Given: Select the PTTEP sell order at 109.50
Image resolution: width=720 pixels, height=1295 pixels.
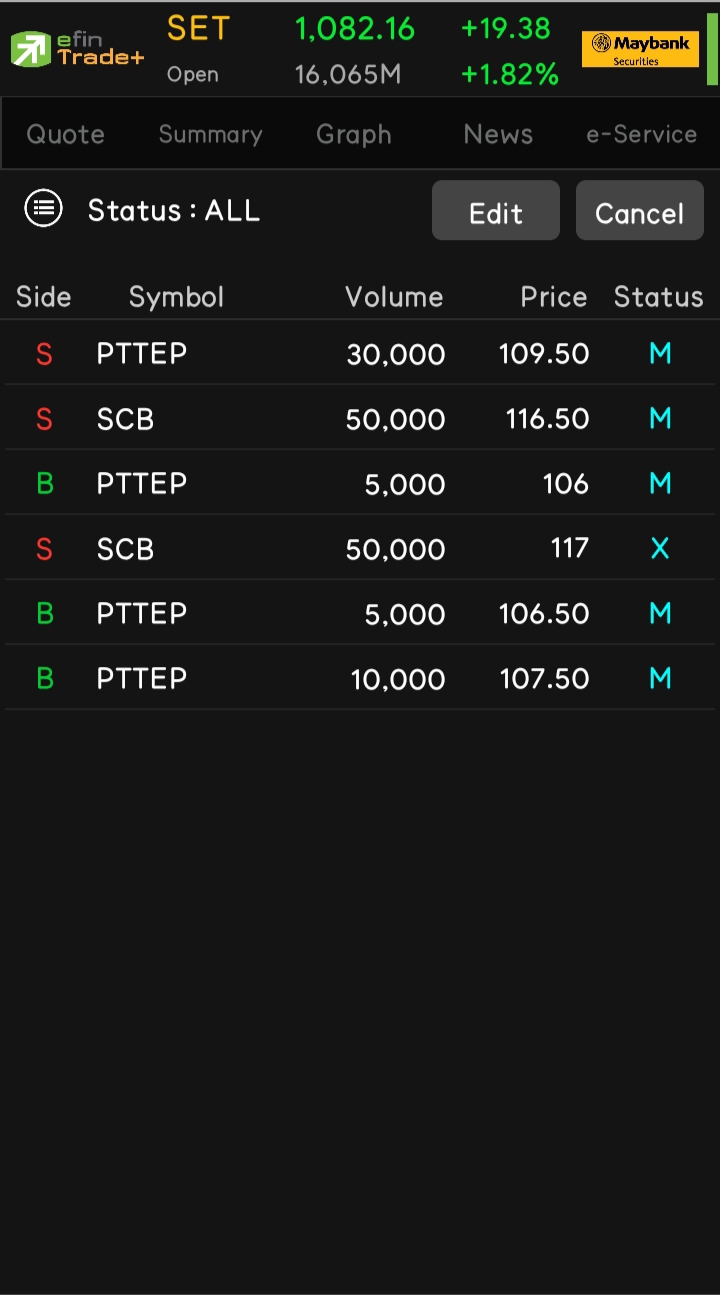Looking at the screenshot, I should tap(360, 353).
